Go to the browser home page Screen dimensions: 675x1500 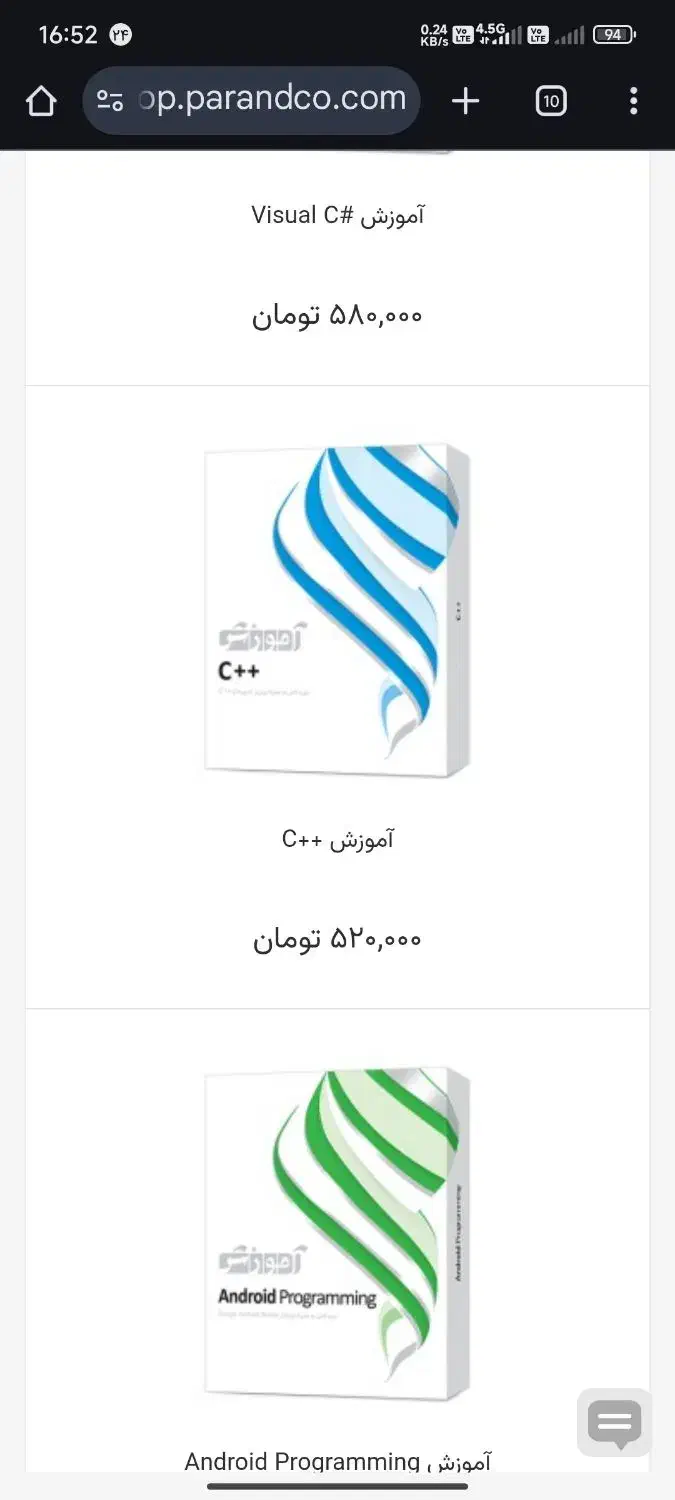click(x=41, y=101)
